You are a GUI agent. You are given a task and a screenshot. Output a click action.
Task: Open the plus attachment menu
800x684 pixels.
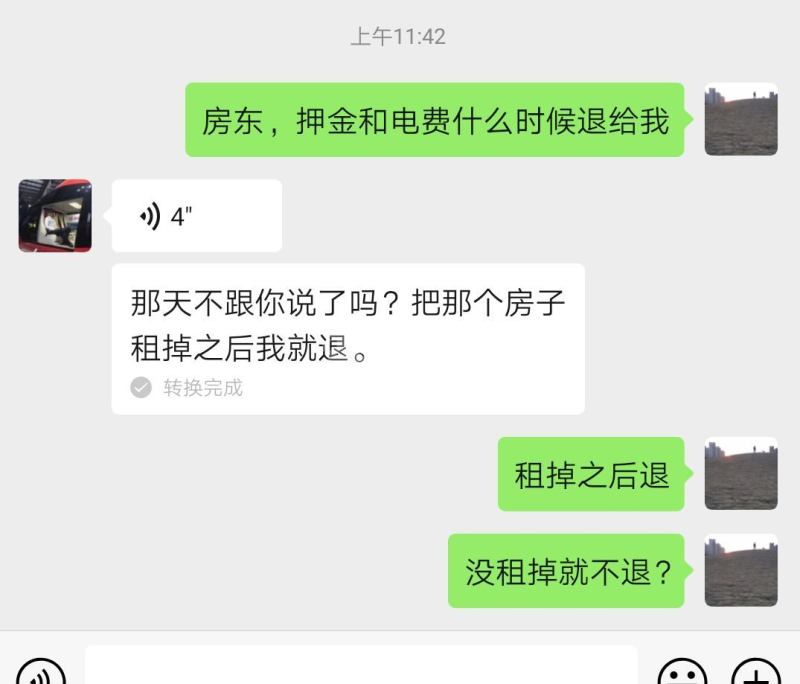coord(756,674)
